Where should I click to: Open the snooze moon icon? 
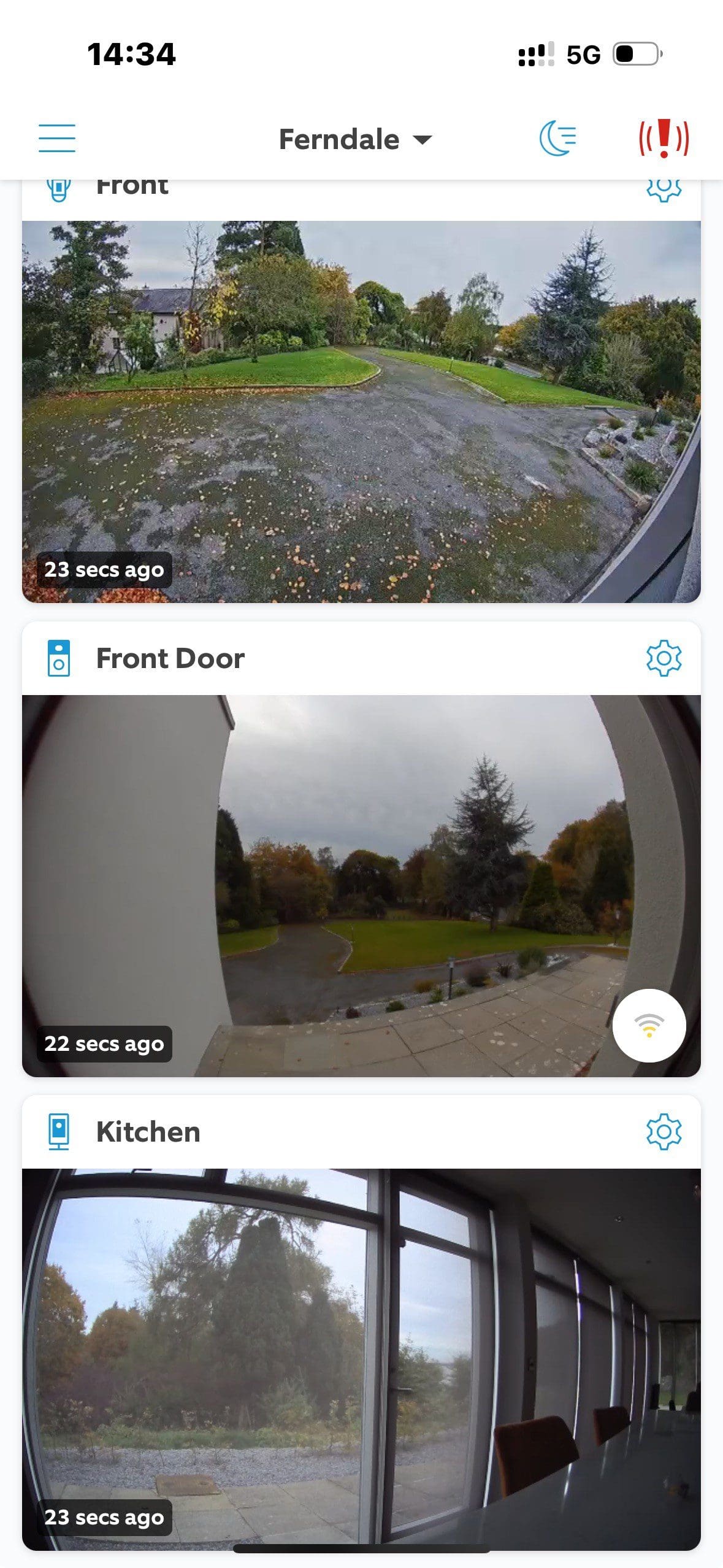point(557,138)
